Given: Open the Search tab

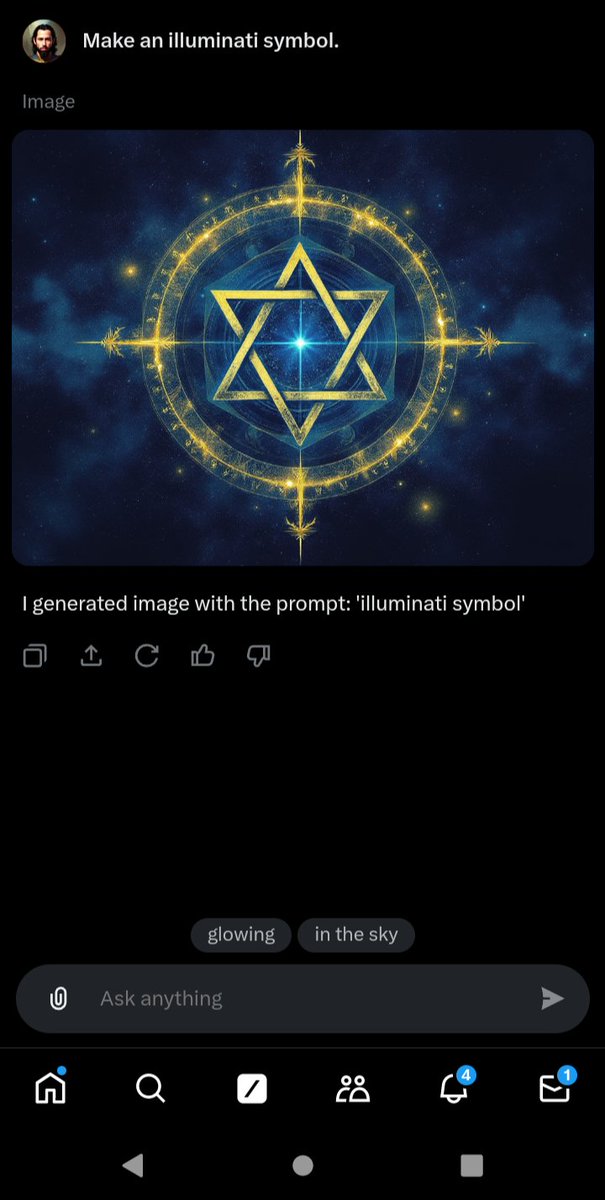Looking at the screenshot, I should pyautogui.click(x=150, y=1088).
